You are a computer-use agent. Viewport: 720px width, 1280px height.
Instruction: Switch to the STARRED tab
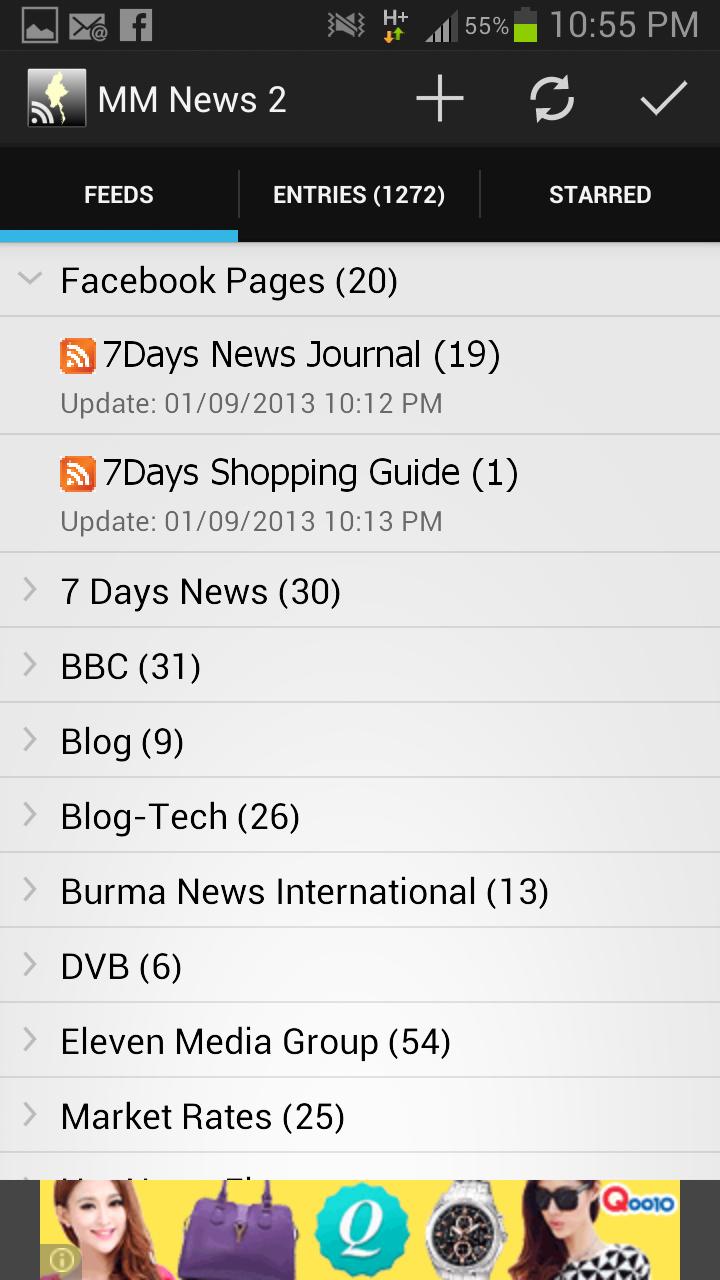tap(600, 194)
